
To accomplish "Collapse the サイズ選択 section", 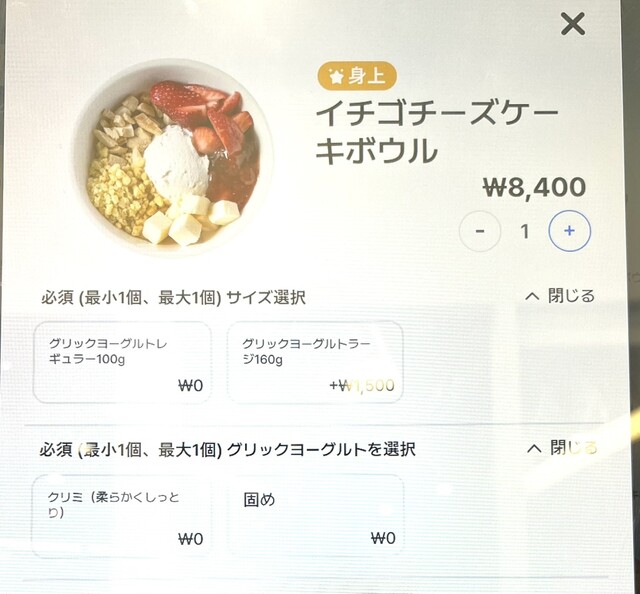I will pos(560,296).
